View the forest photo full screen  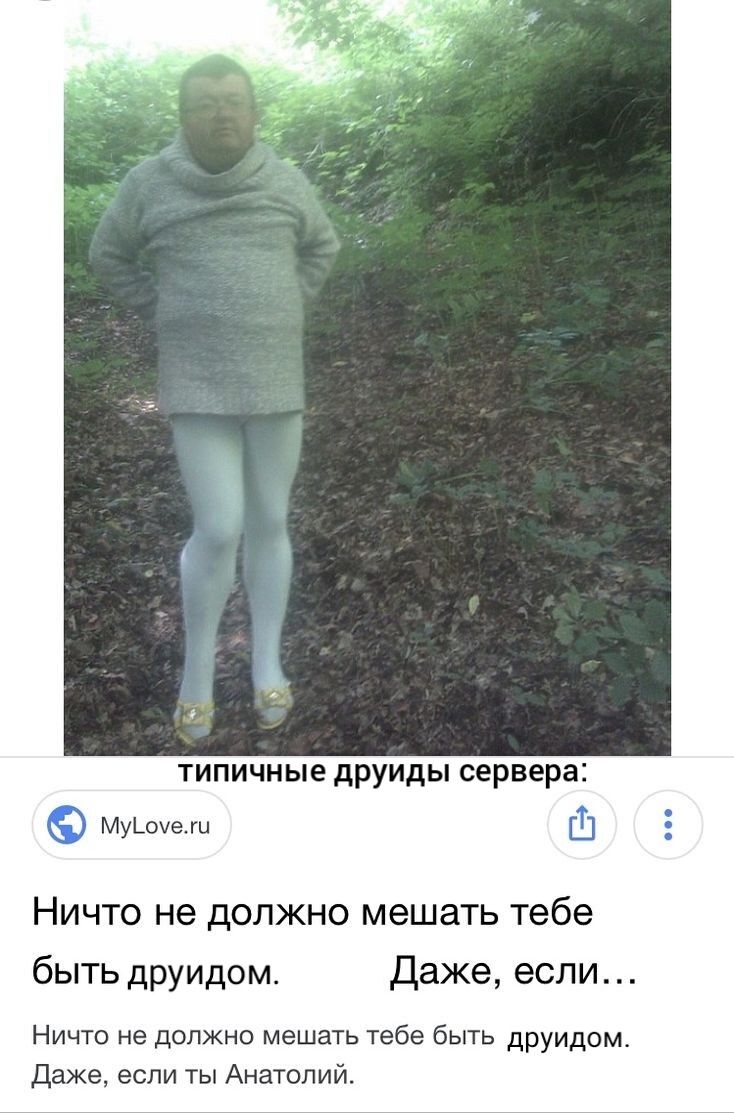(x=367, y=380)
